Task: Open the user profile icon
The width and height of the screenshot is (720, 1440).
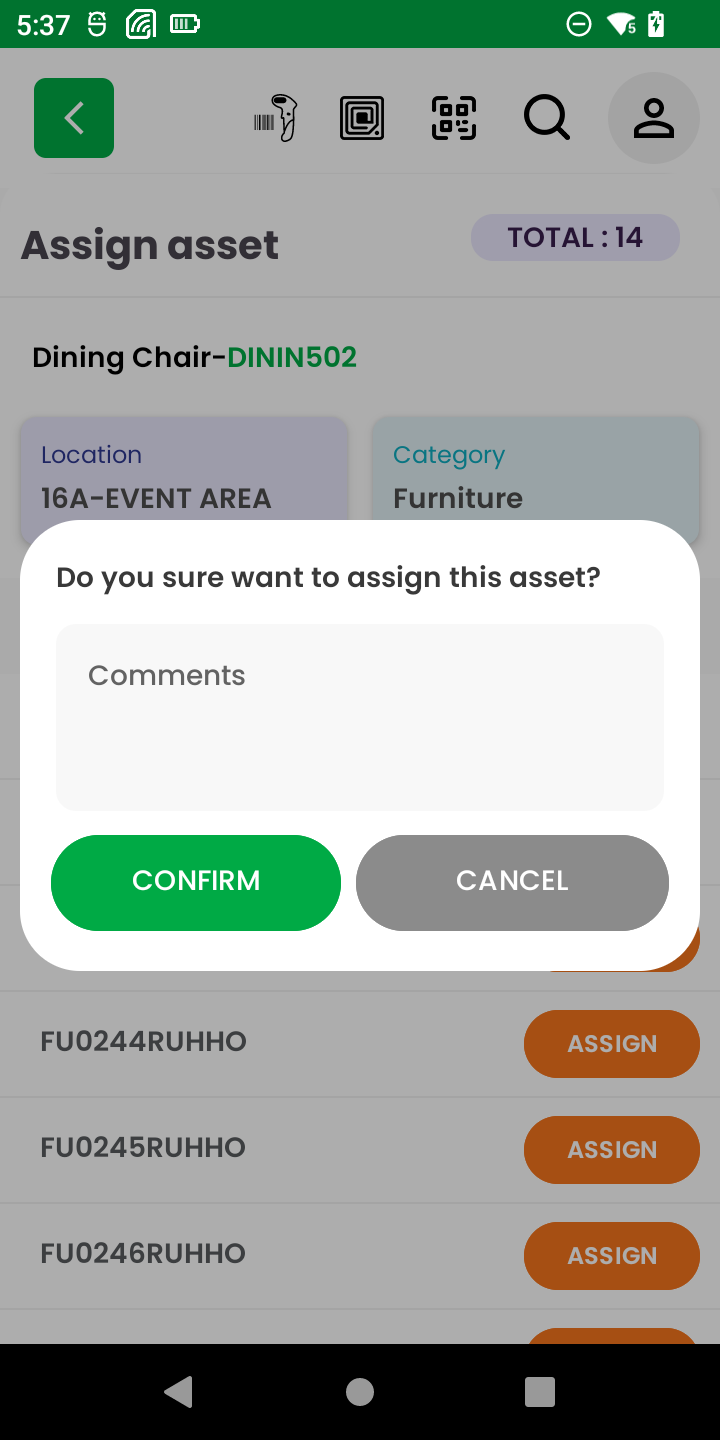Action: (x=653, y=118)
